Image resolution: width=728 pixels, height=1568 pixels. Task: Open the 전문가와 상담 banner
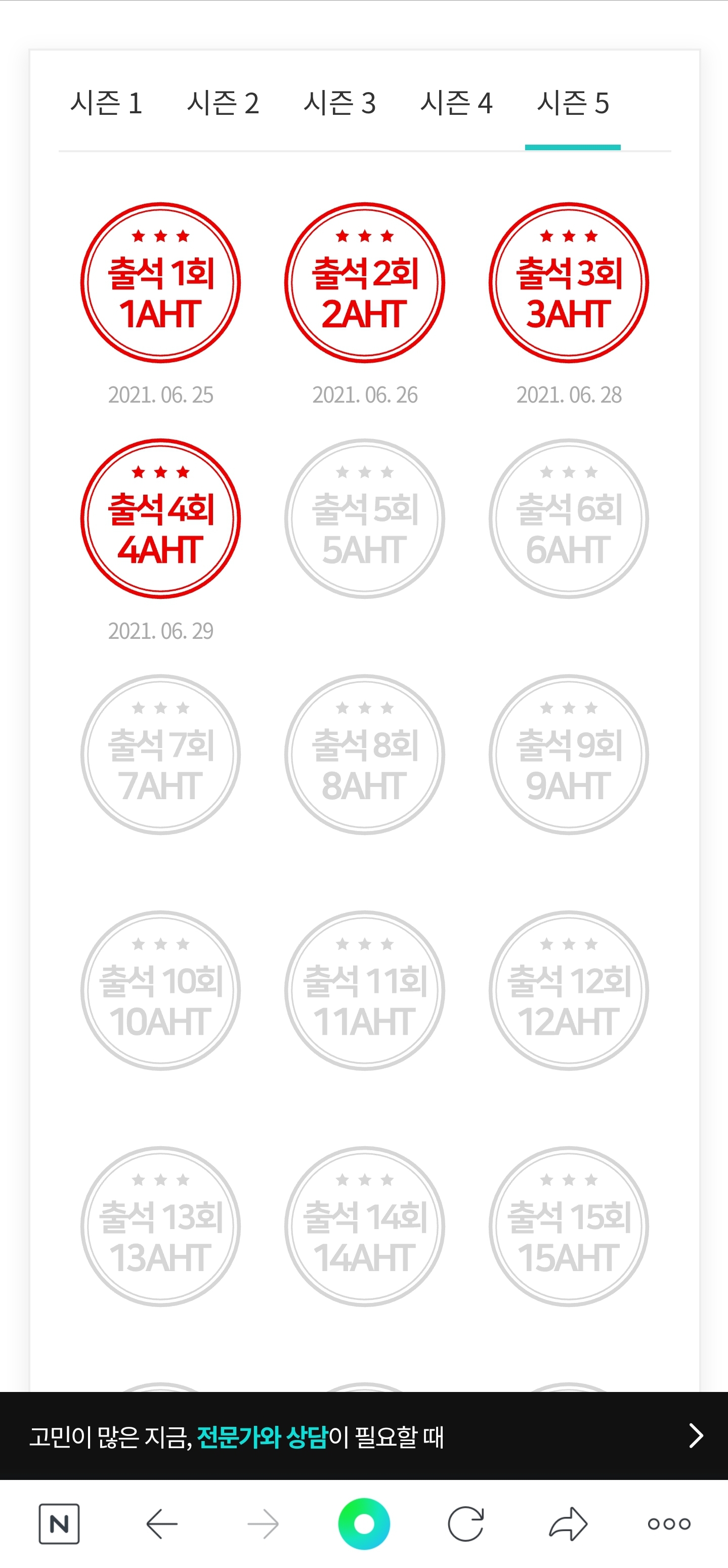pos(364,1435)
